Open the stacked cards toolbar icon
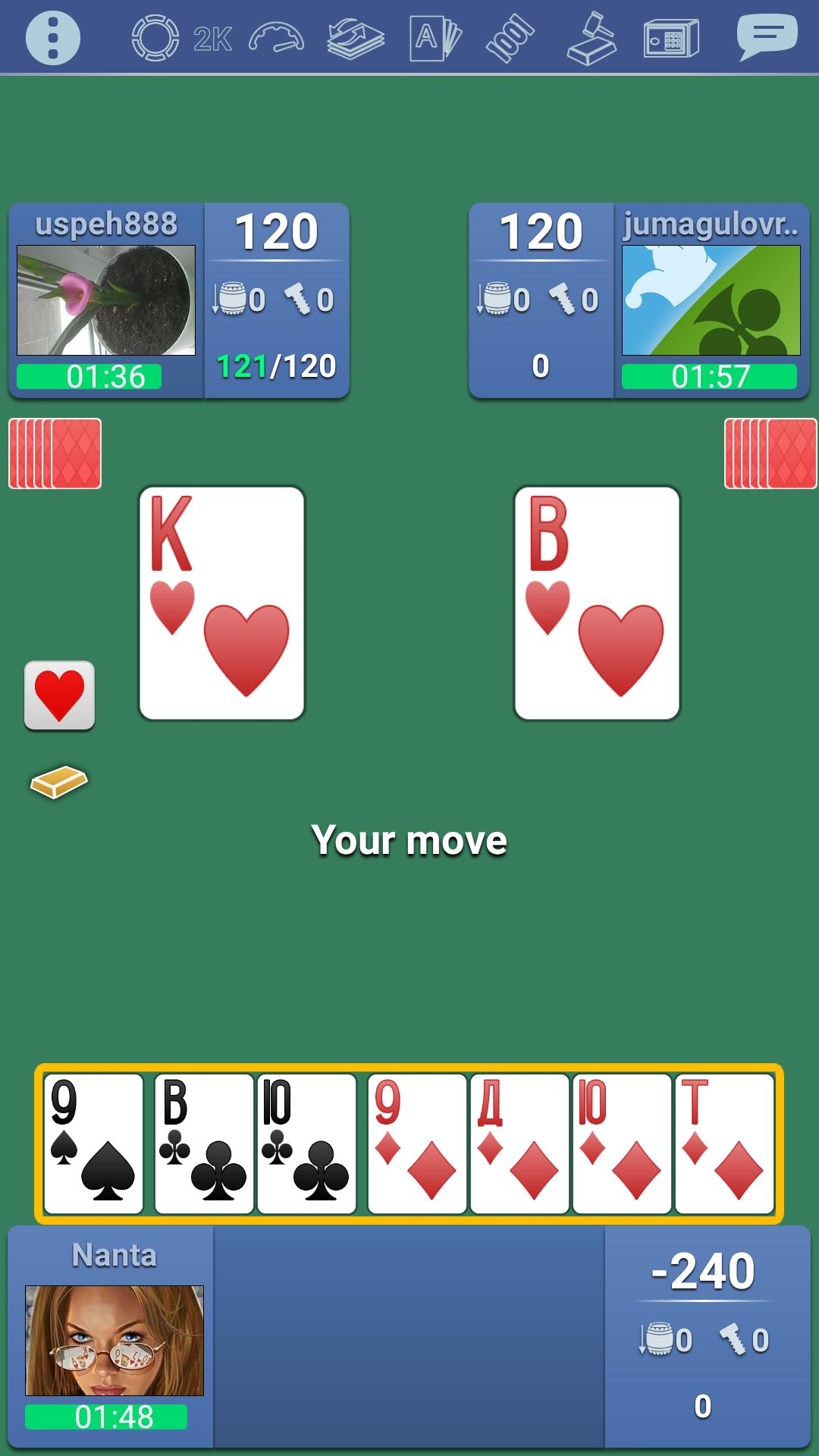Viewport: 819px width, 1456px height. pyautogui.click(x=356, y=38)
